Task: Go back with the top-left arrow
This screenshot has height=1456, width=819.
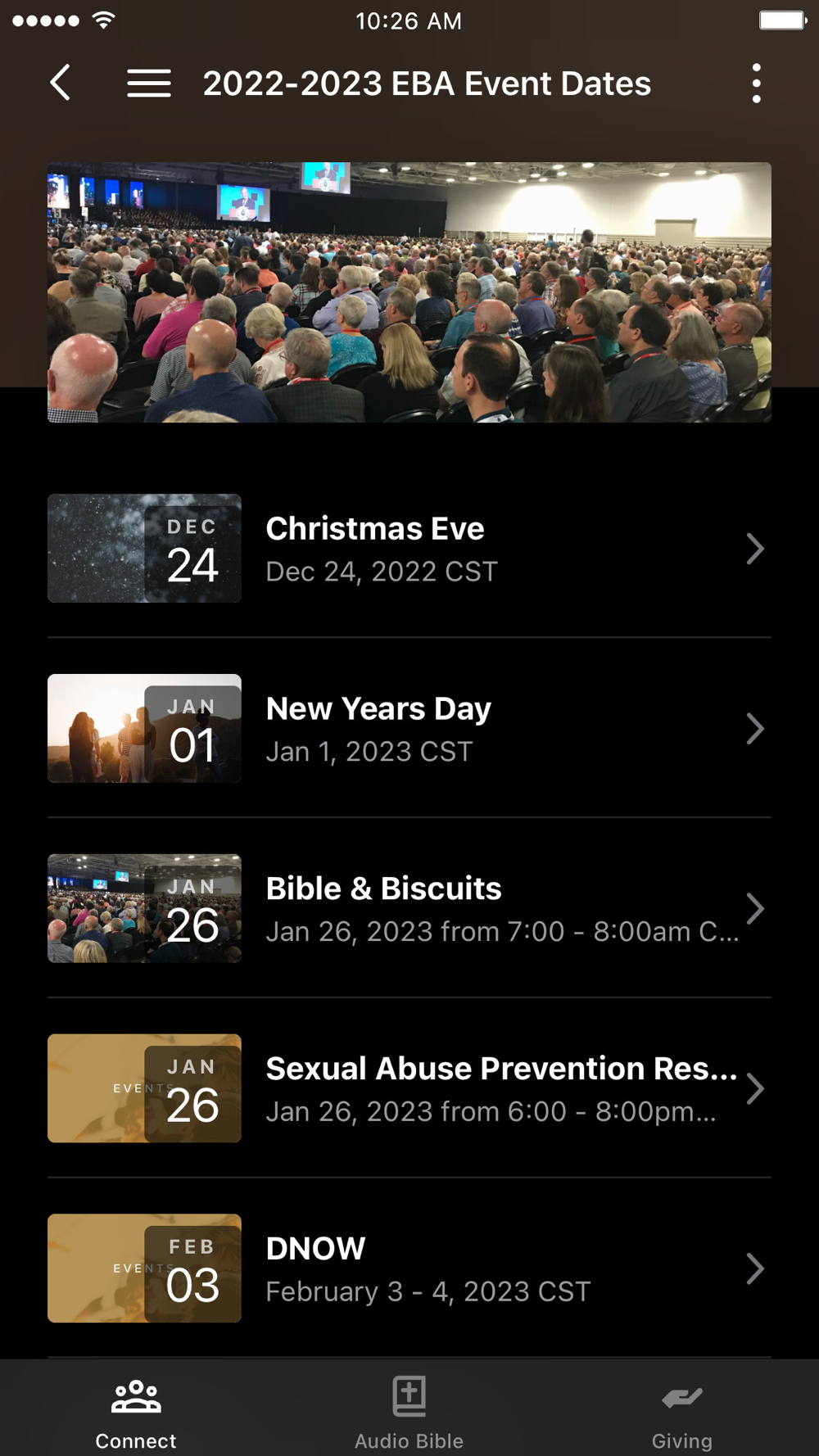Action: pyautogui.click(x=60, y=83)
